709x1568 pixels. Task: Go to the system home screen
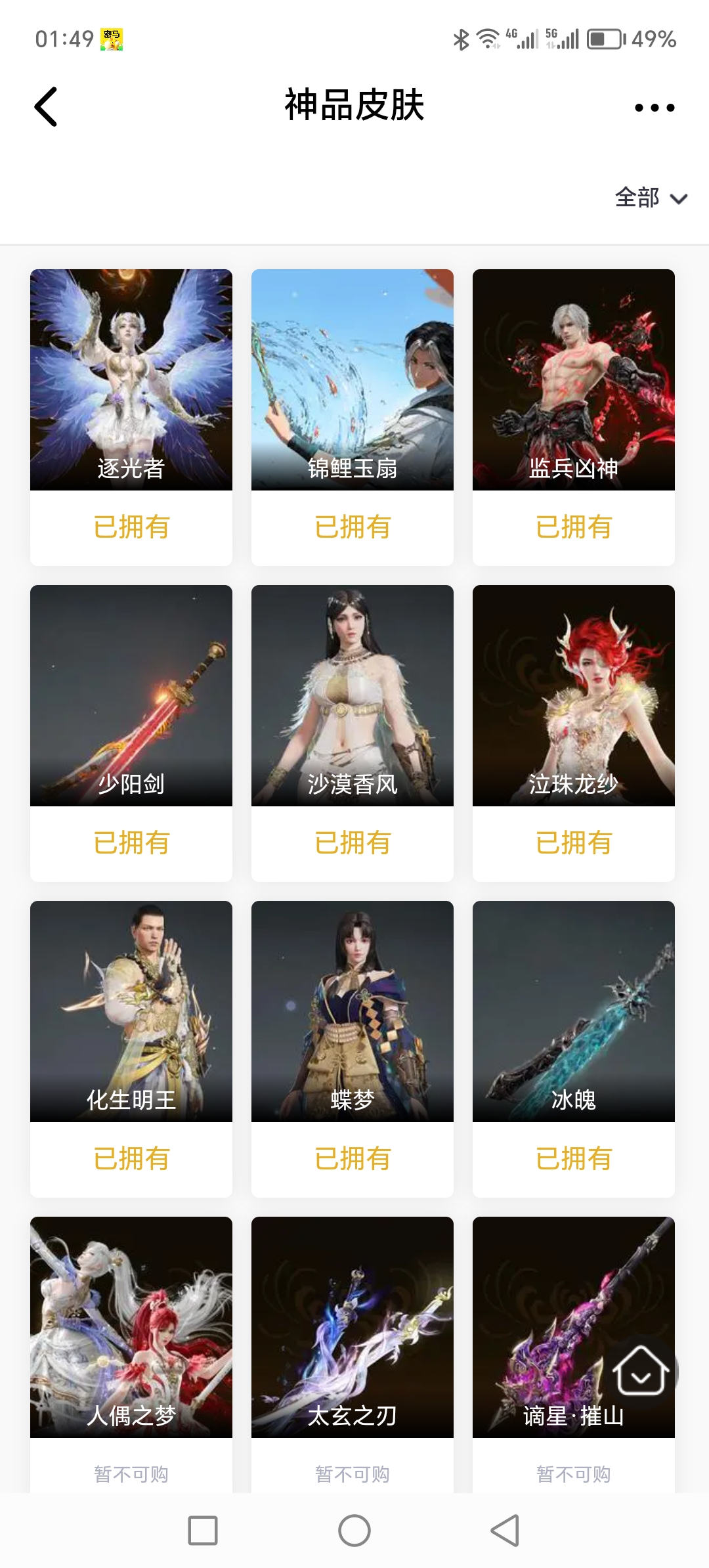pyautogui.click(x=354, y=1531)
